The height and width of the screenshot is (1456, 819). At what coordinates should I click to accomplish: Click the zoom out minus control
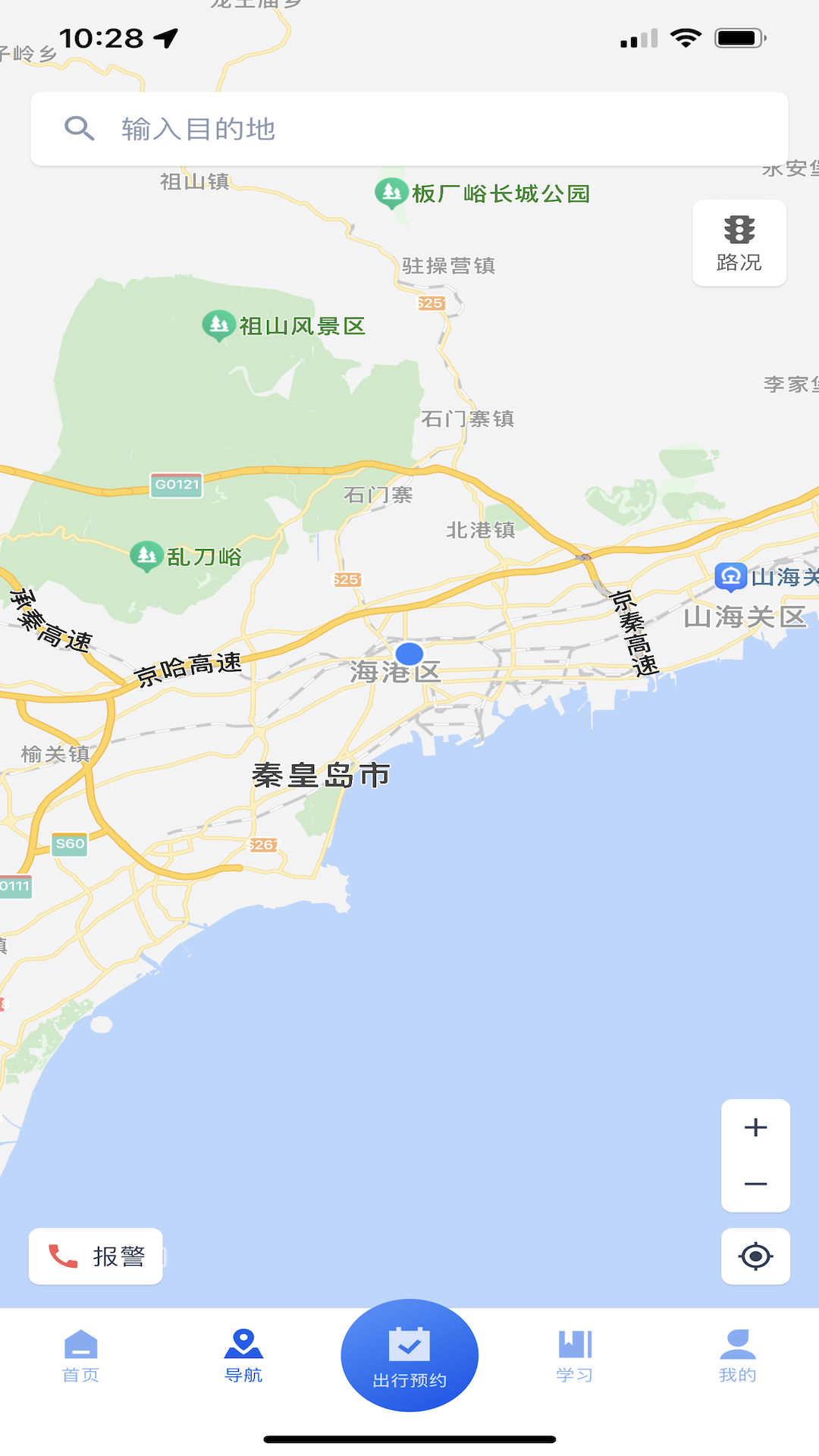point(755,1183)
